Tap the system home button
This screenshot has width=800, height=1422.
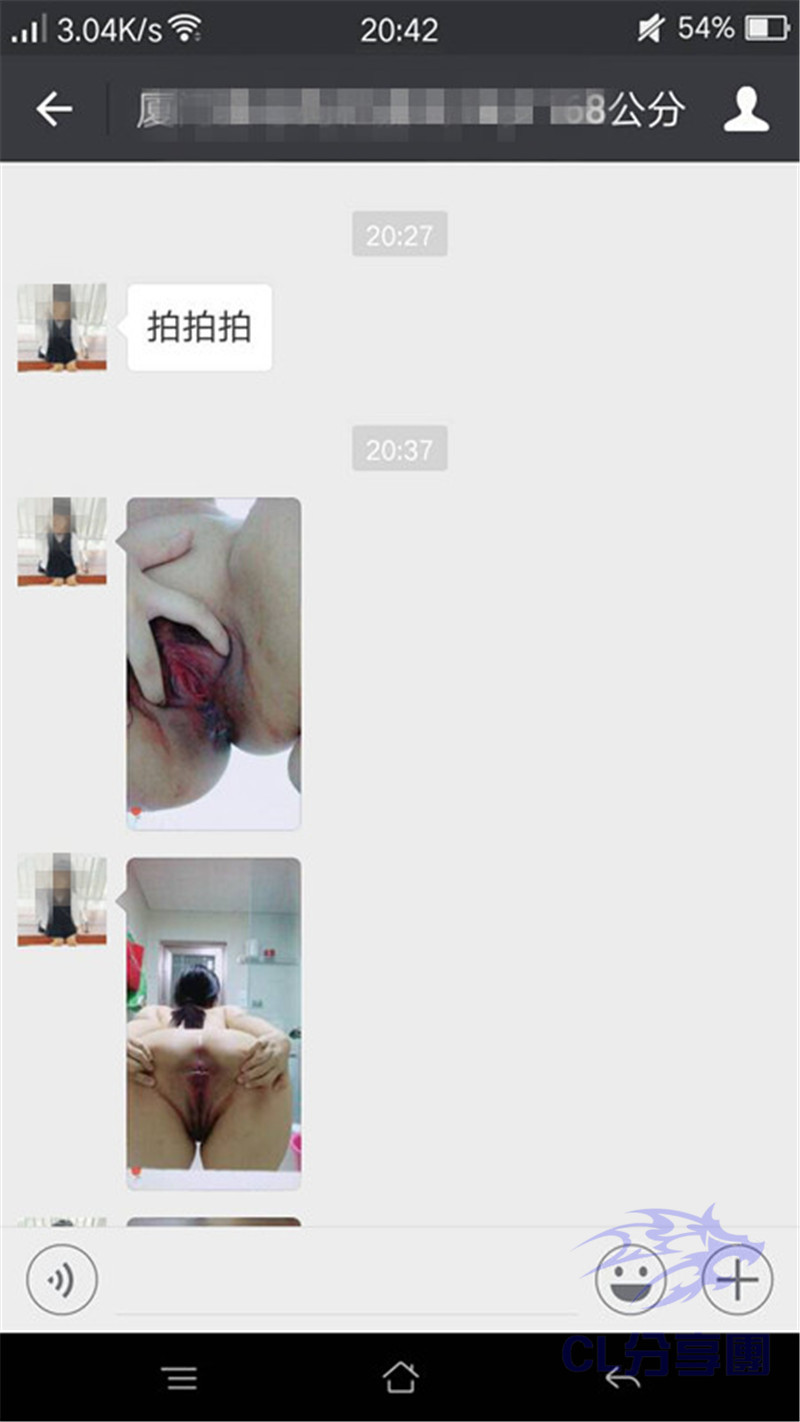[399, 1378]
